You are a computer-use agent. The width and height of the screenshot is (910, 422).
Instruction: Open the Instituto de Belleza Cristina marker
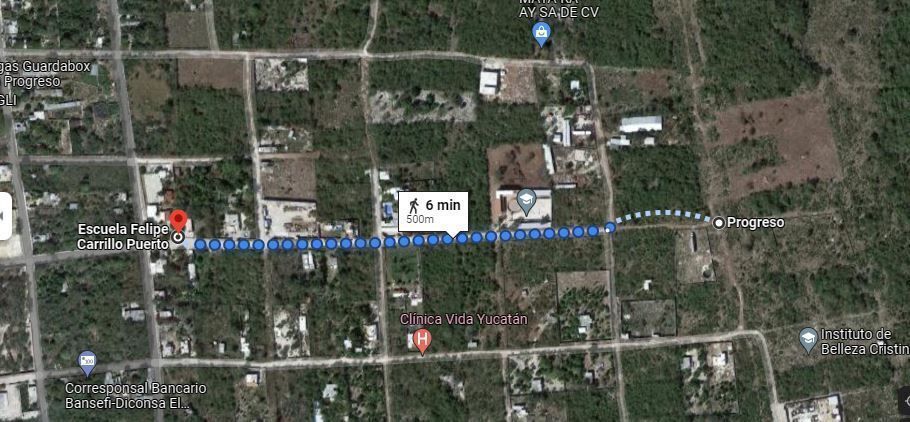pos(807,340)
